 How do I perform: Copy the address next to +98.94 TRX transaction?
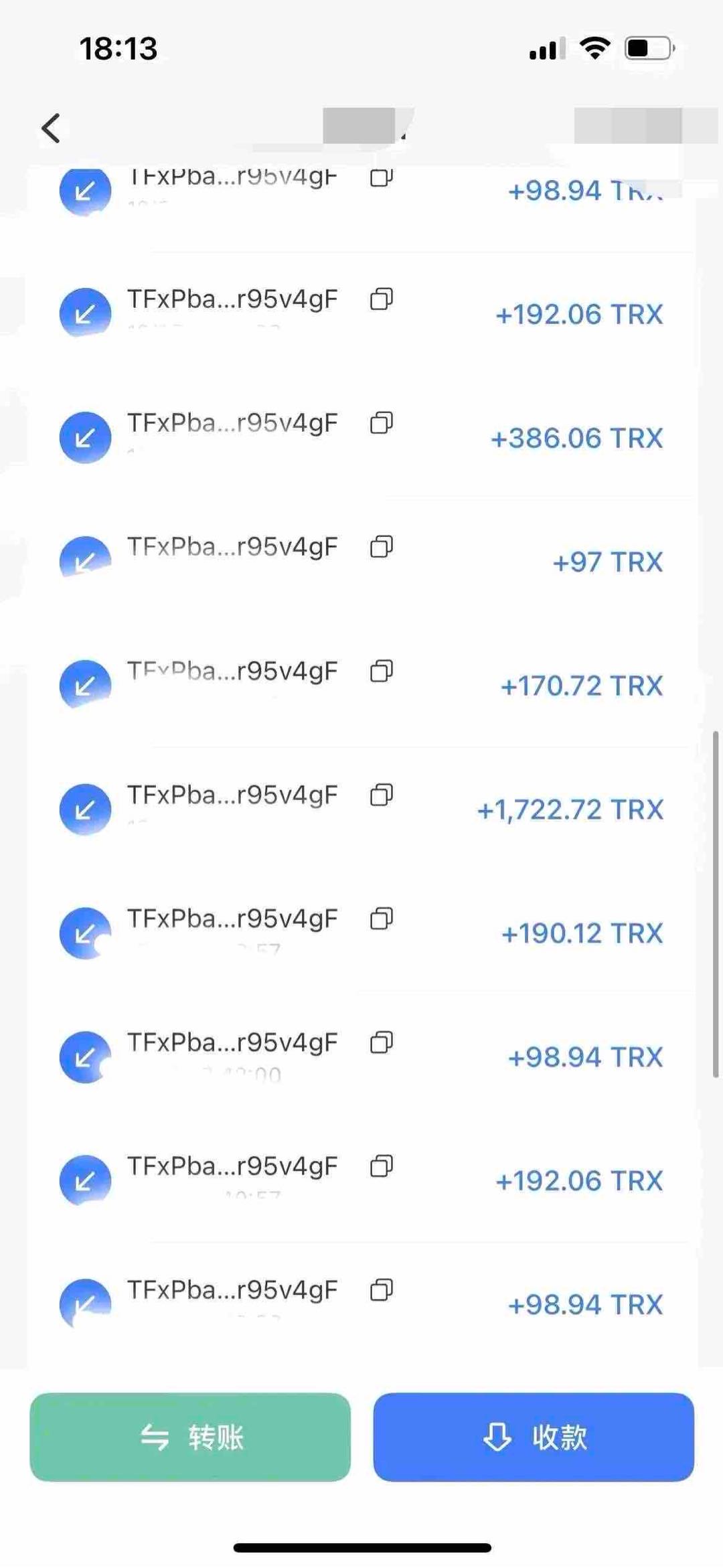(382, 1043)
